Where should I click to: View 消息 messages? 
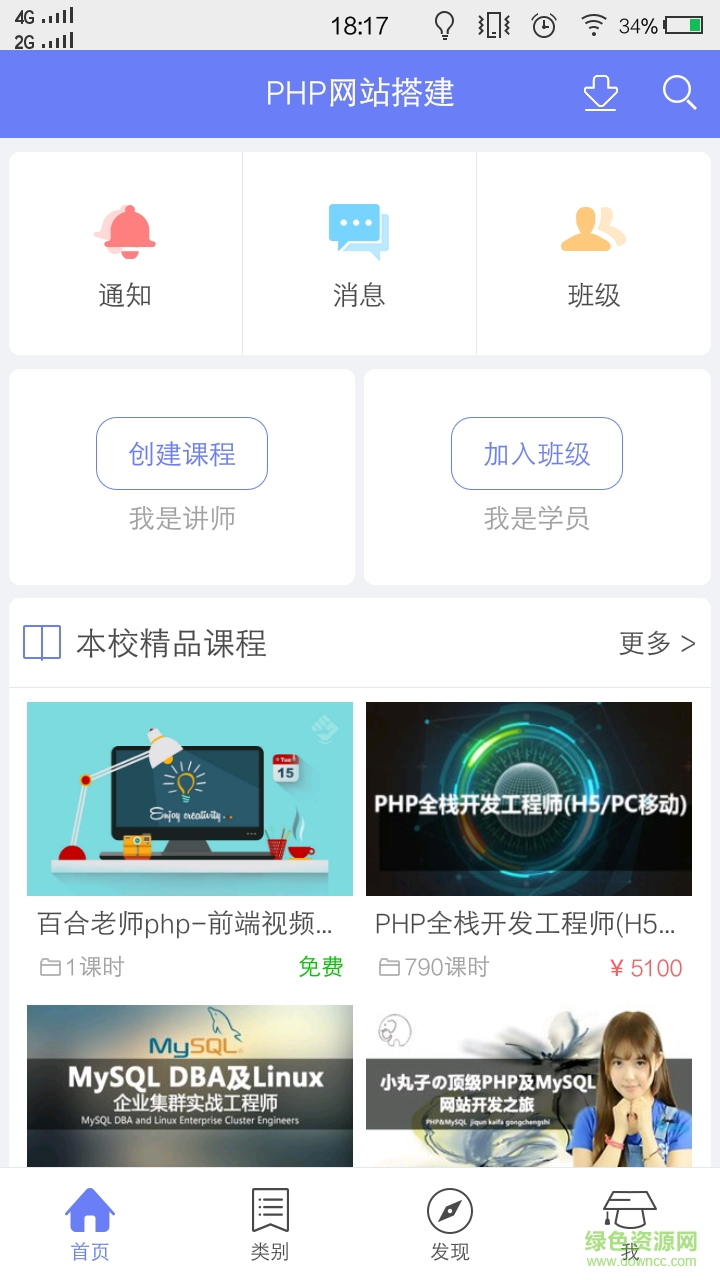click(x=359, y=254)
